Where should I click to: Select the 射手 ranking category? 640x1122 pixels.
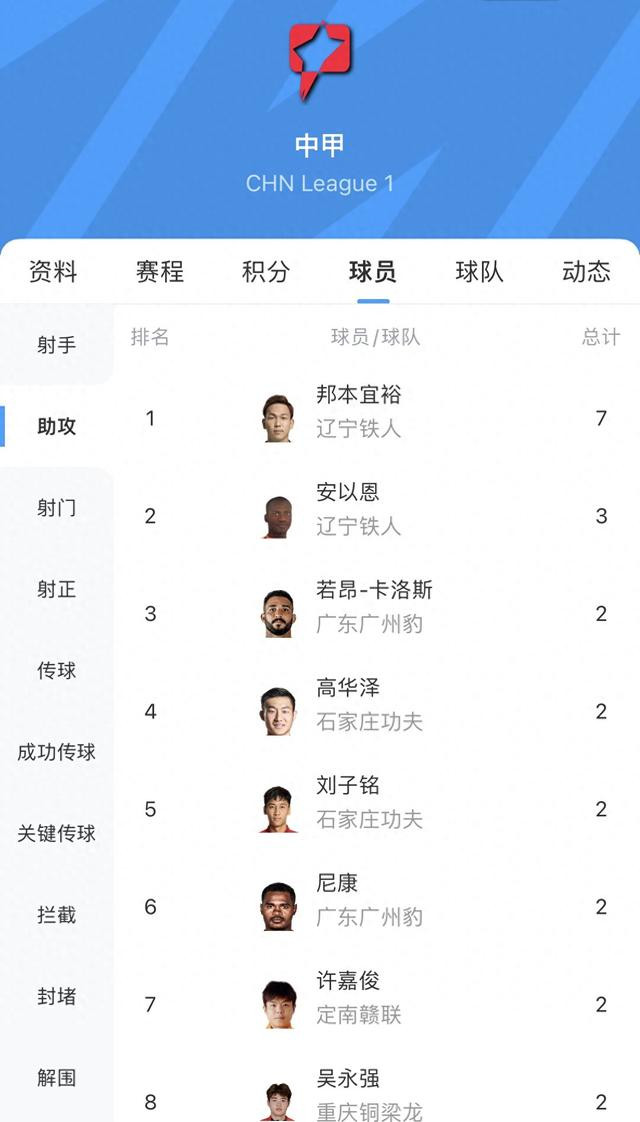[57, 345]
